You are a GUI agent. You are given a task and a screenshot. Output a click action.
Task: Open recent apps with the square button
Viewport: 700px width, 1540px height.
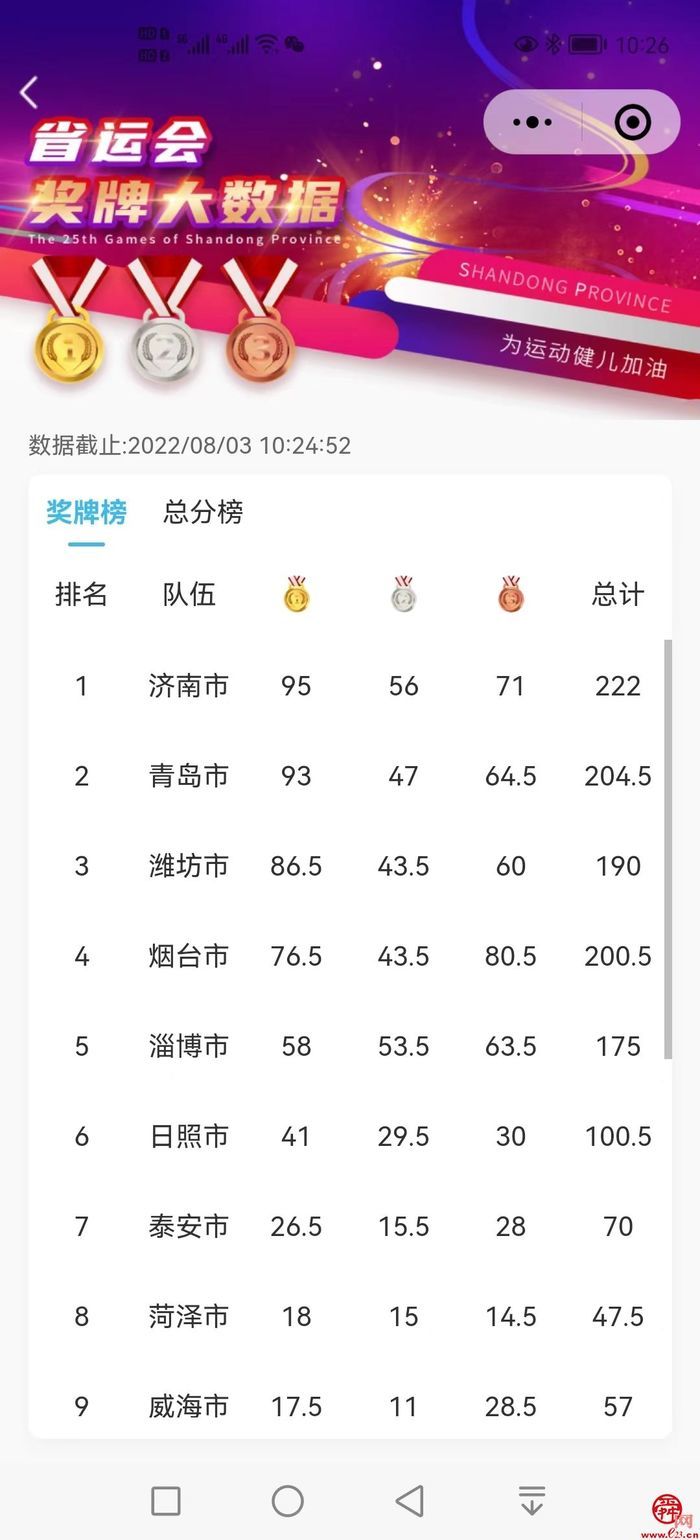click(x=166, y=1500)
